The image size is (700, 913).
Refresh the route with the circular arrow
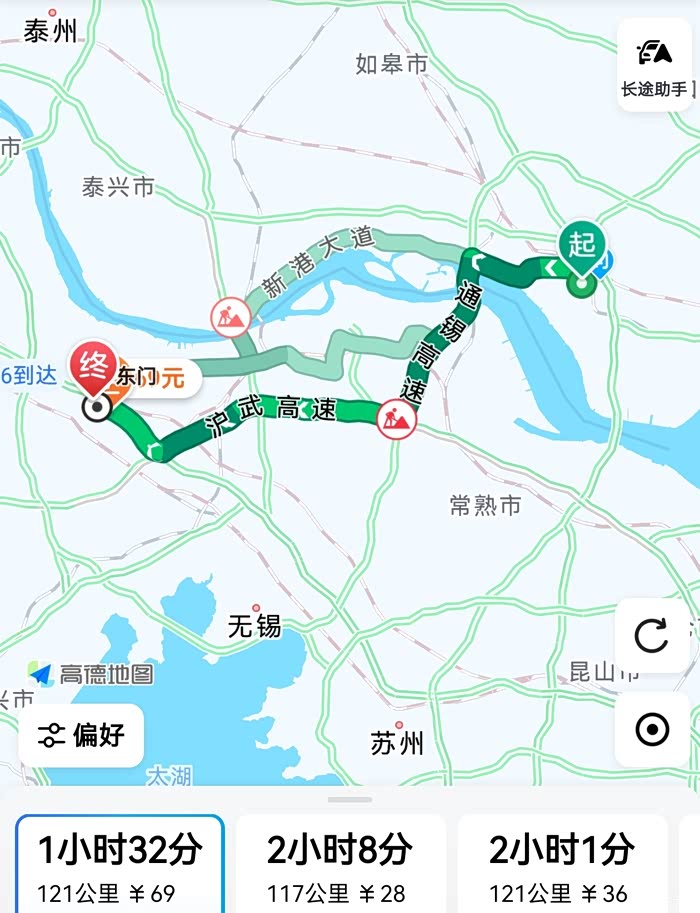[651, 635]
